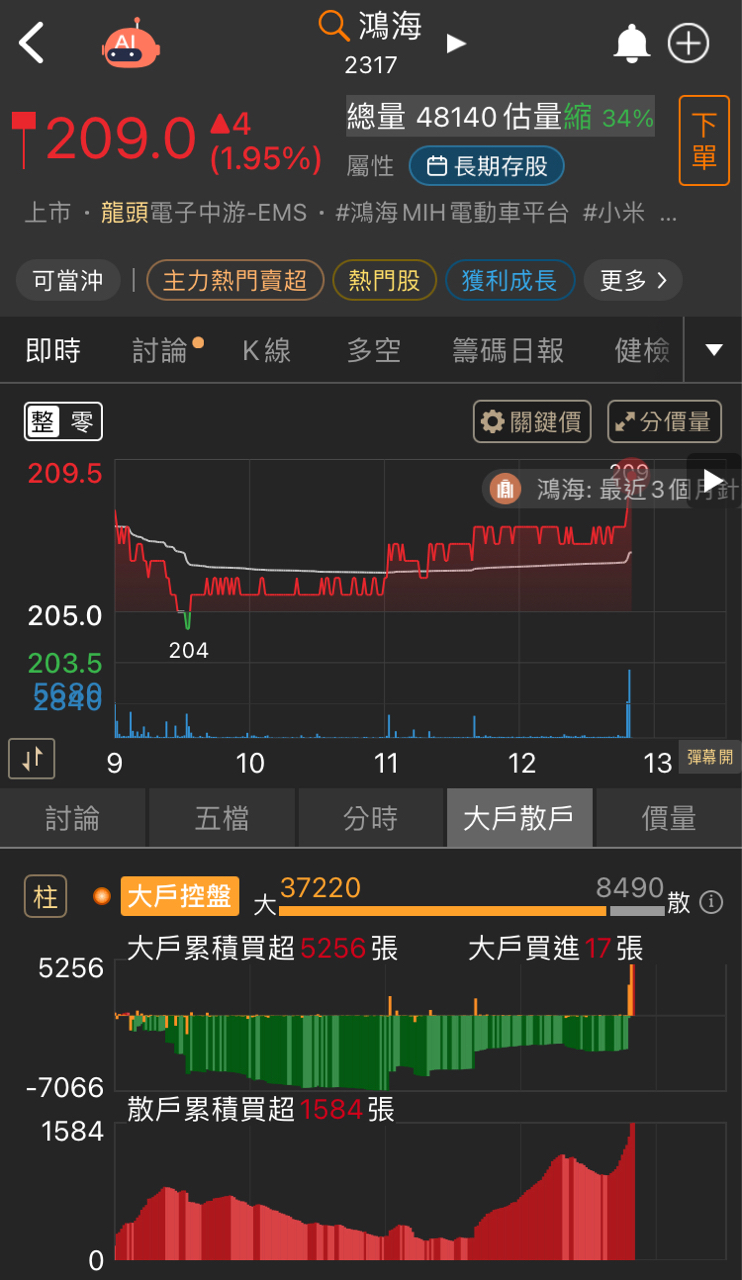Switch to the 五檔 sub-tab
Viewport: 742px width, 1280px height.
point(222,818)
